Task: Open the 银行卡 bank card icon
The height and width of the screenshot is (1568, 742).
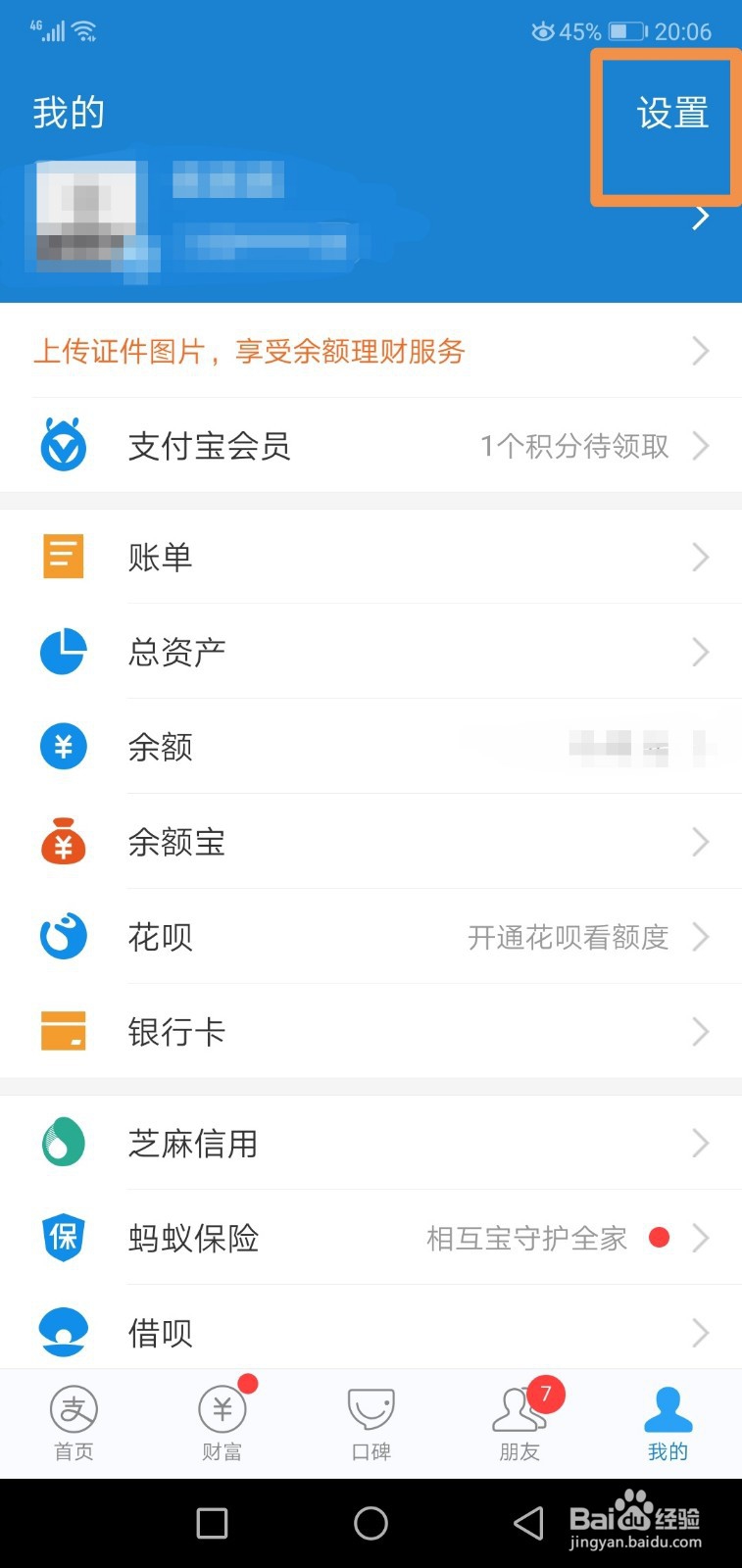Action: pos(63,1031)
